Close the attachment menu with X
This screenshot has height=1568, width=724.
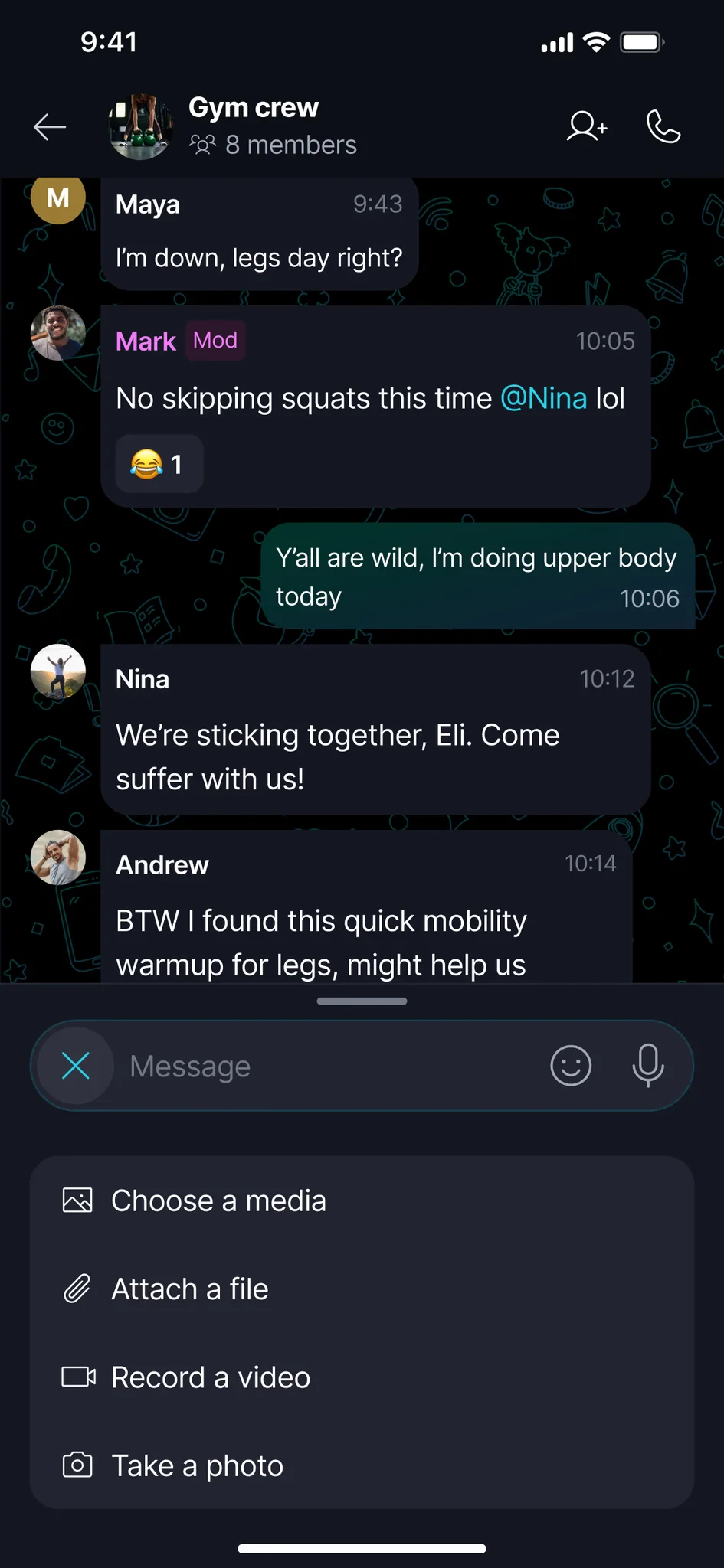coord(76,1066)
